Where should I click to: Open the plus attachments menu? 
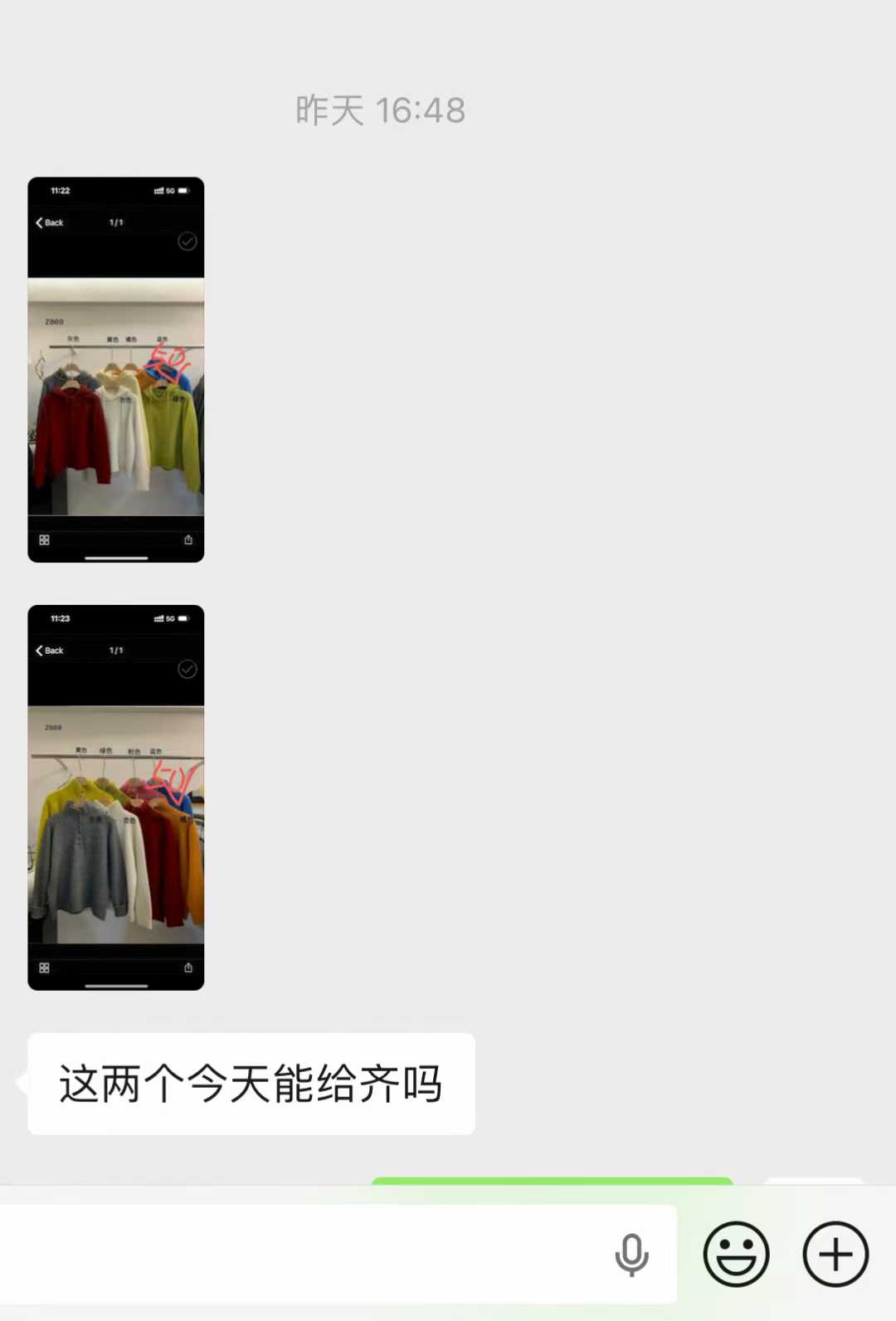(835, 1254)
